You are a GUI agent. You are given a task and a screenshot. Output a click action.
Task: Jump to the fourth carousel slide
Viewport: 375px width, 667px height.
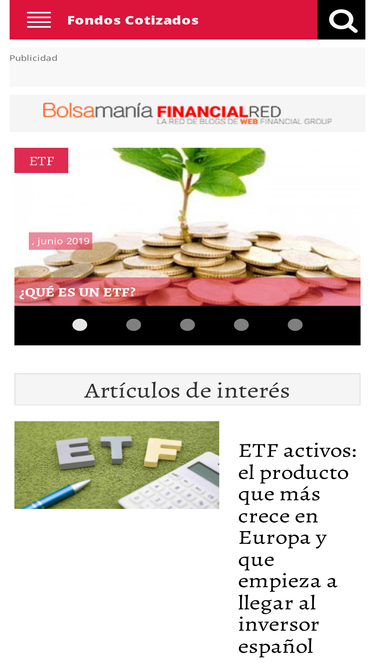click(x=241, y=325)
